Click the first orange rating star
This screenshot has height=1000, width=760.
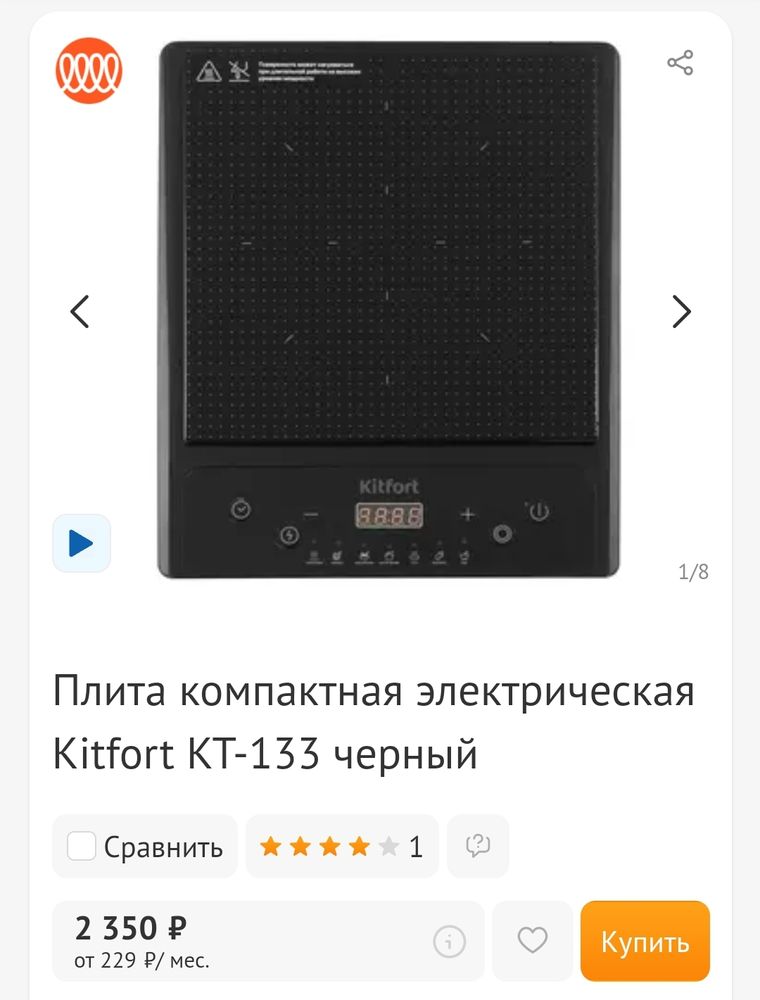pyautogui.click(x=272, y=846)
